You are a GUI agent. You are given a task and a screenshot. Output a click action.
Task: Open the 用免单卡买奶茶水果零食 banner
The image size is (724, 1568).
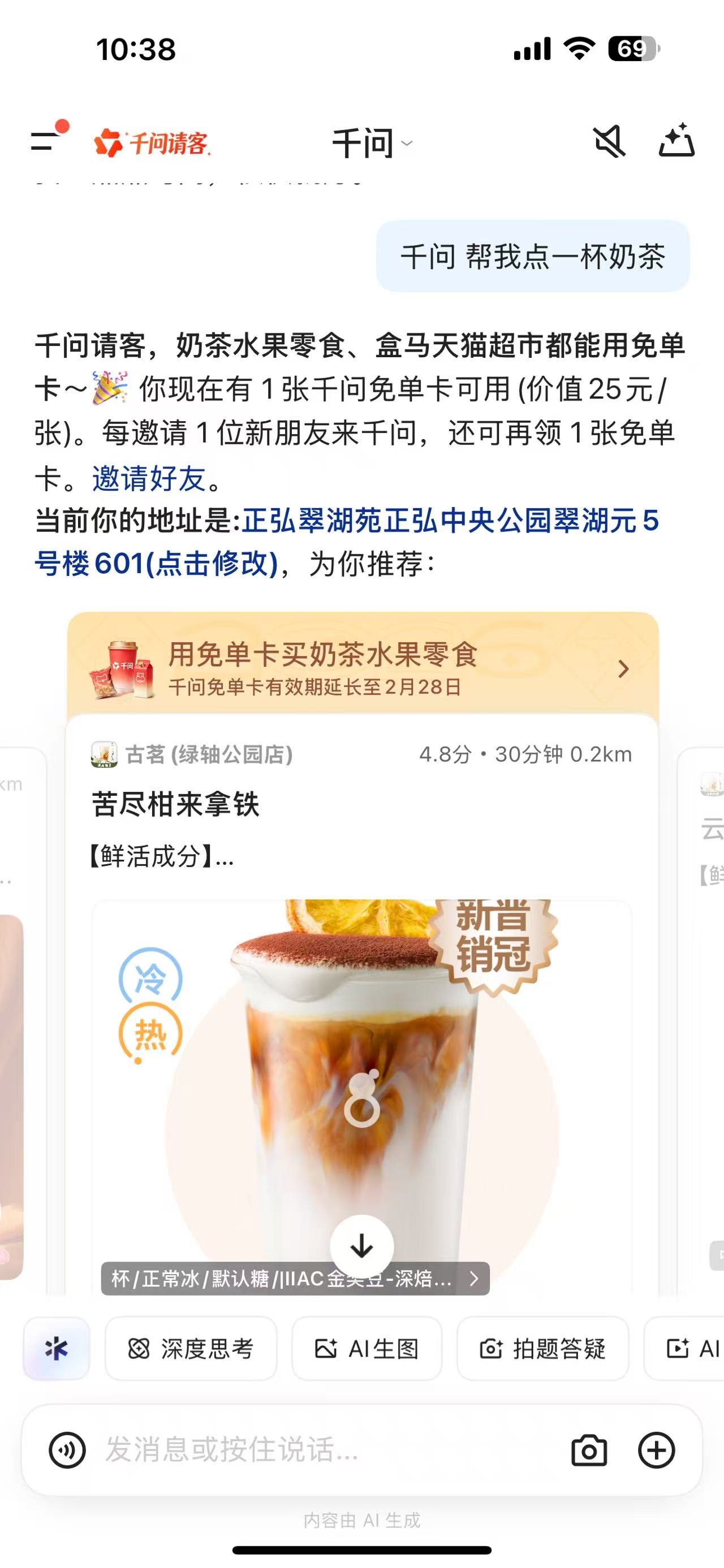(x=363, y=668)
